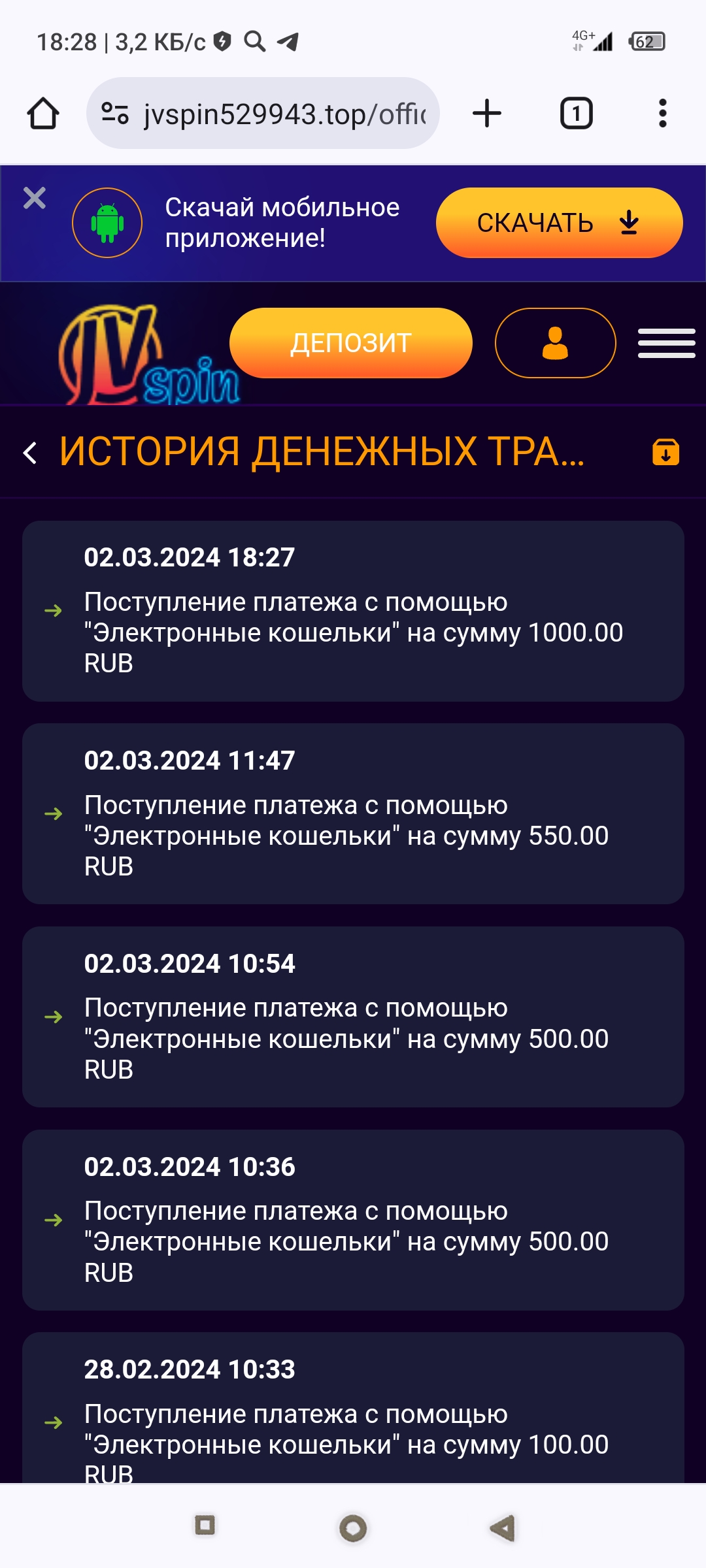Tap the СКАЧАТЬ download button
Image resolution: width=706 pixels, height=1568 pixels.
coord(559,223)
